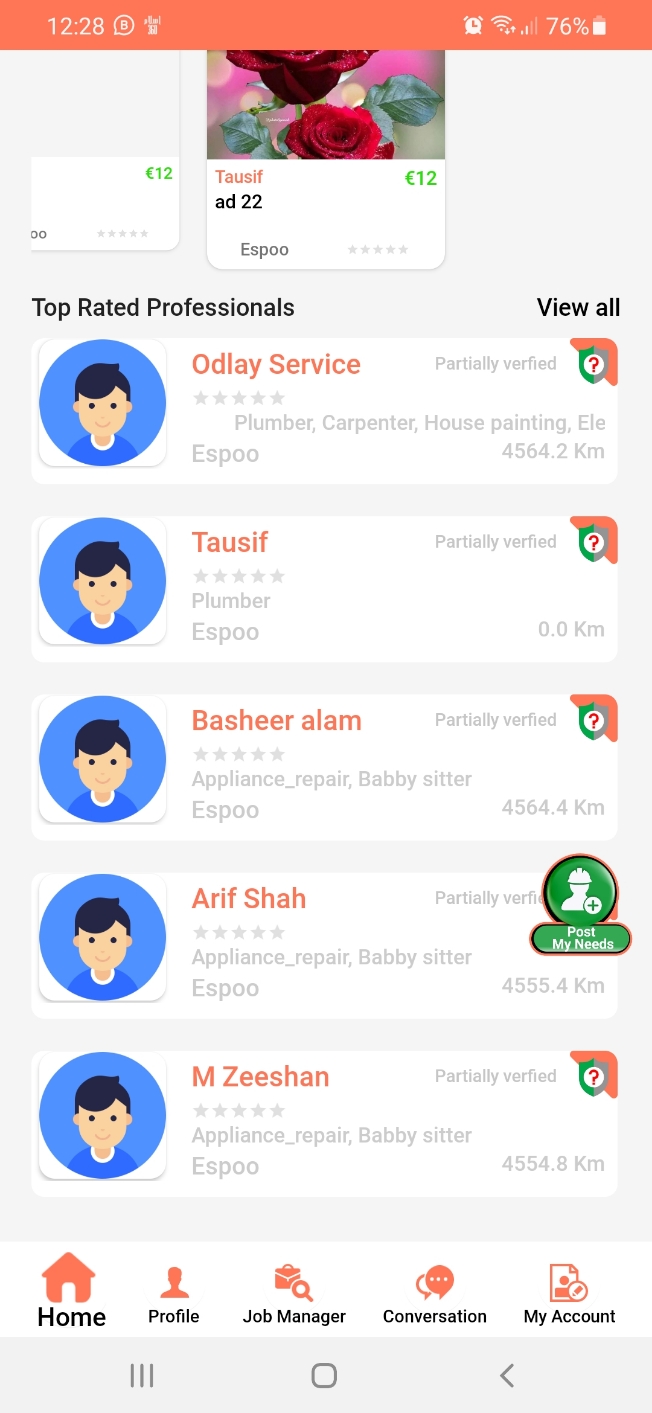View Basheer alam's professional listing

(x=324, y=766)
